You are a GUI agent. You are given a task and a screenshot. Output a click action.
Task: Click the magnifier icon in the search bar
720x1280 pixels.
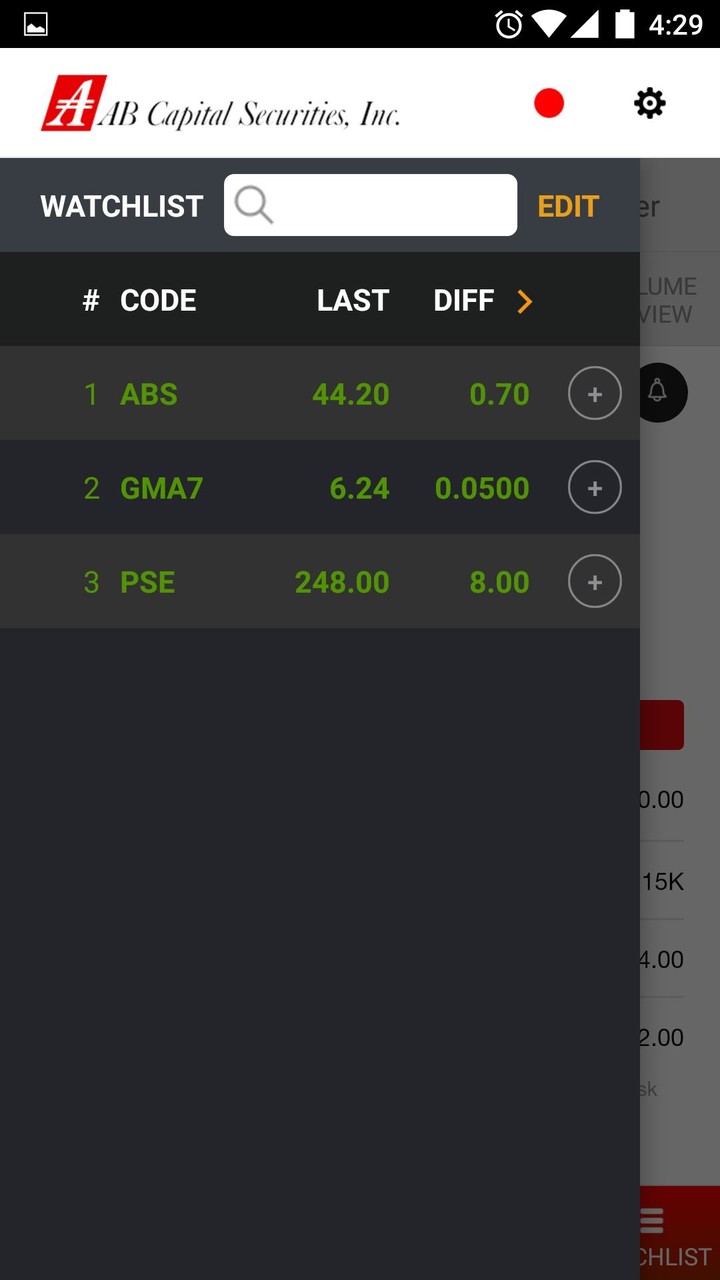253,205
